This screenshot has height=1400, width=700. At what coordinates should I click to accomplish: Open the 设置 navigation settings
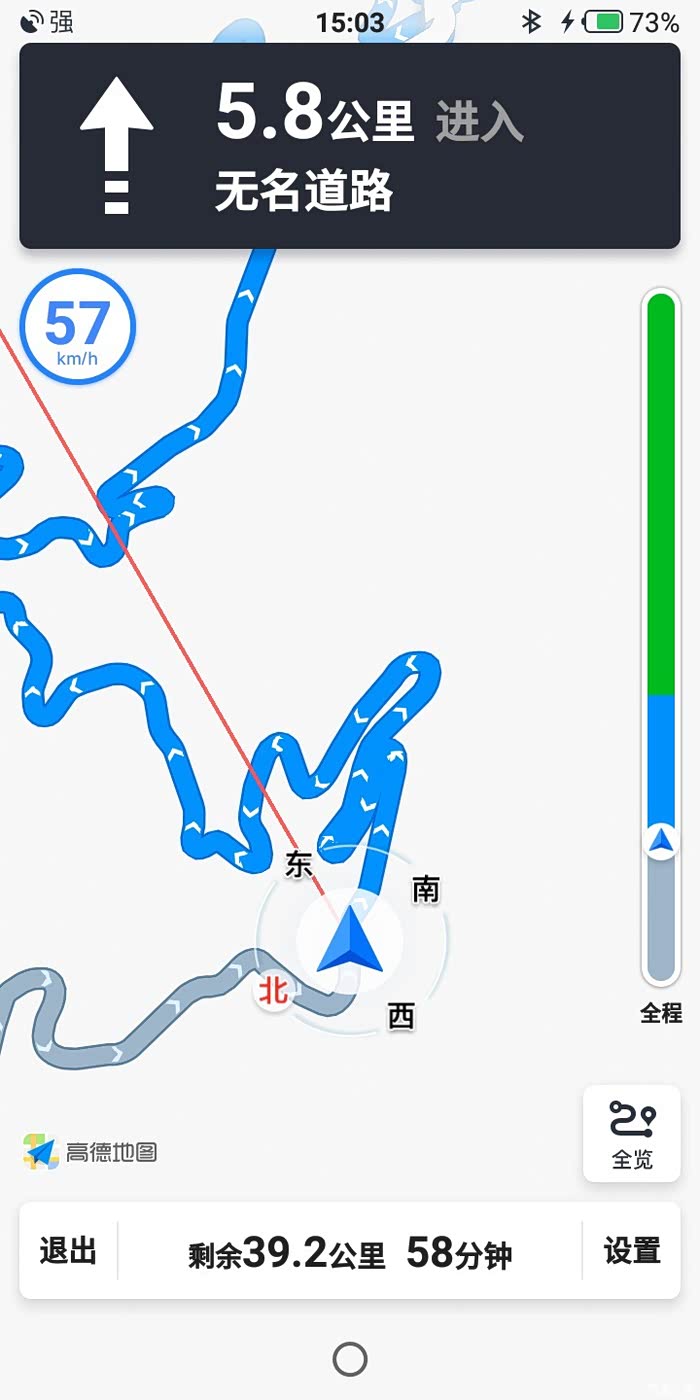click(632, 1251)
